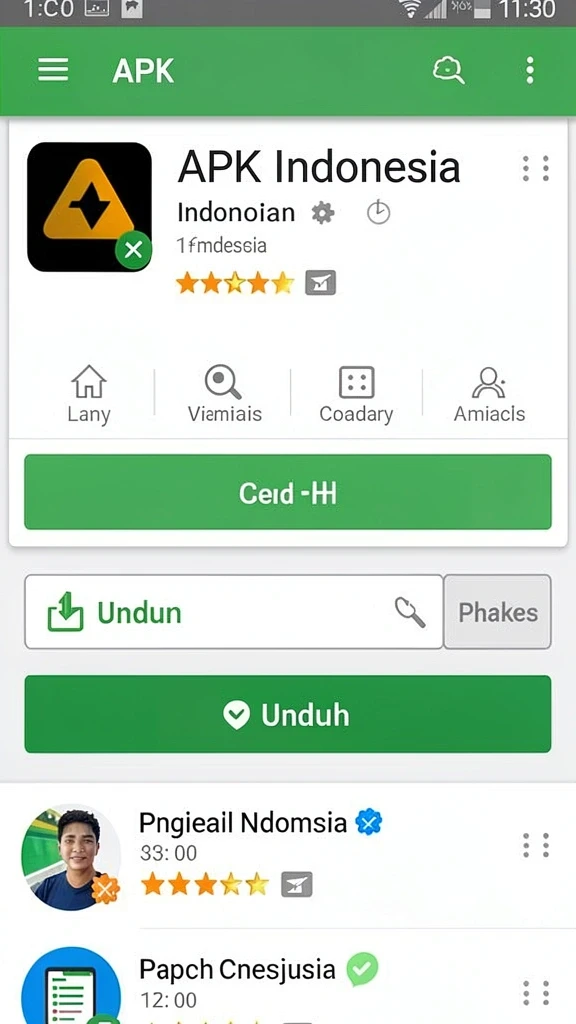The image size is (576, 1024).
Task: Open options for Pngieail Ndomsia
Action: point(536,845)
